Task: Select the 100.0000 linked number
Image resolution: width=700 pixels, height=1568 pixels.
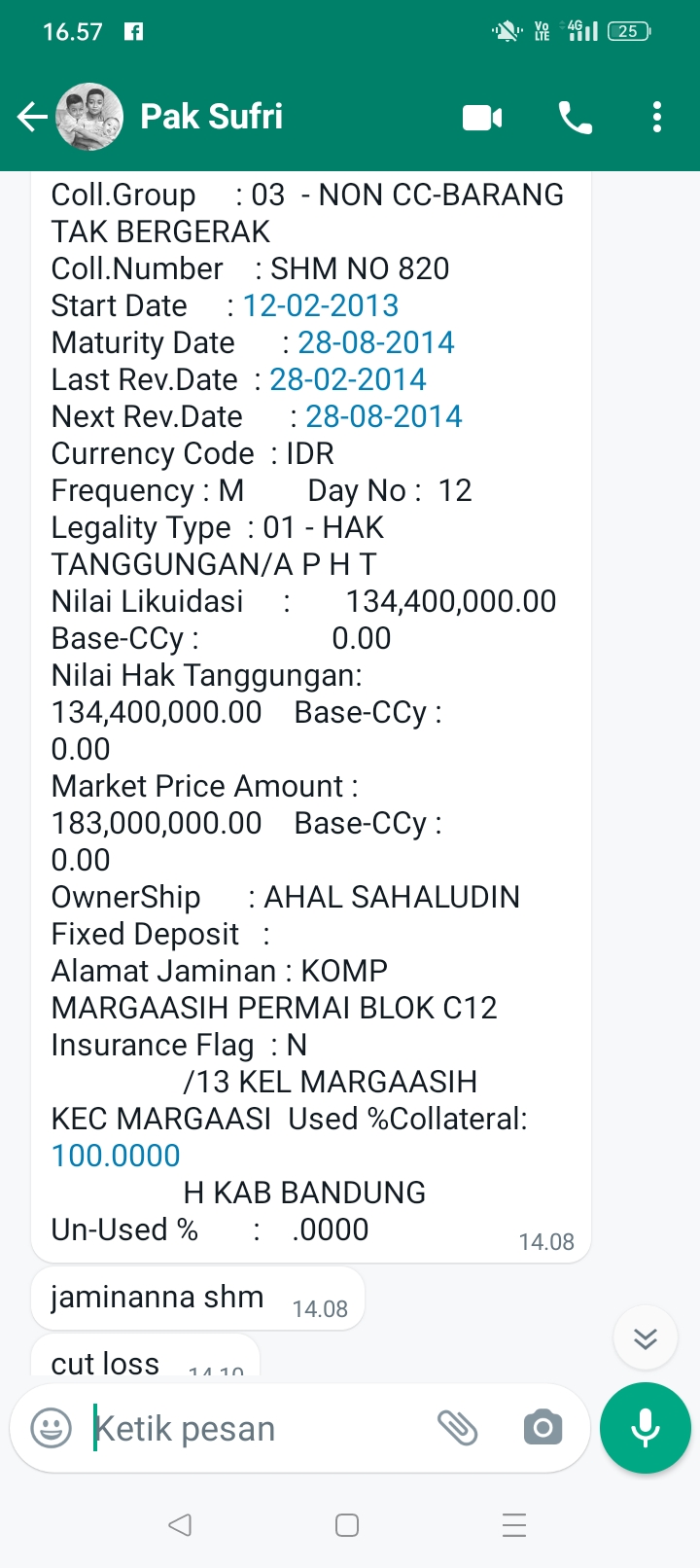Action: point(116,1156)
